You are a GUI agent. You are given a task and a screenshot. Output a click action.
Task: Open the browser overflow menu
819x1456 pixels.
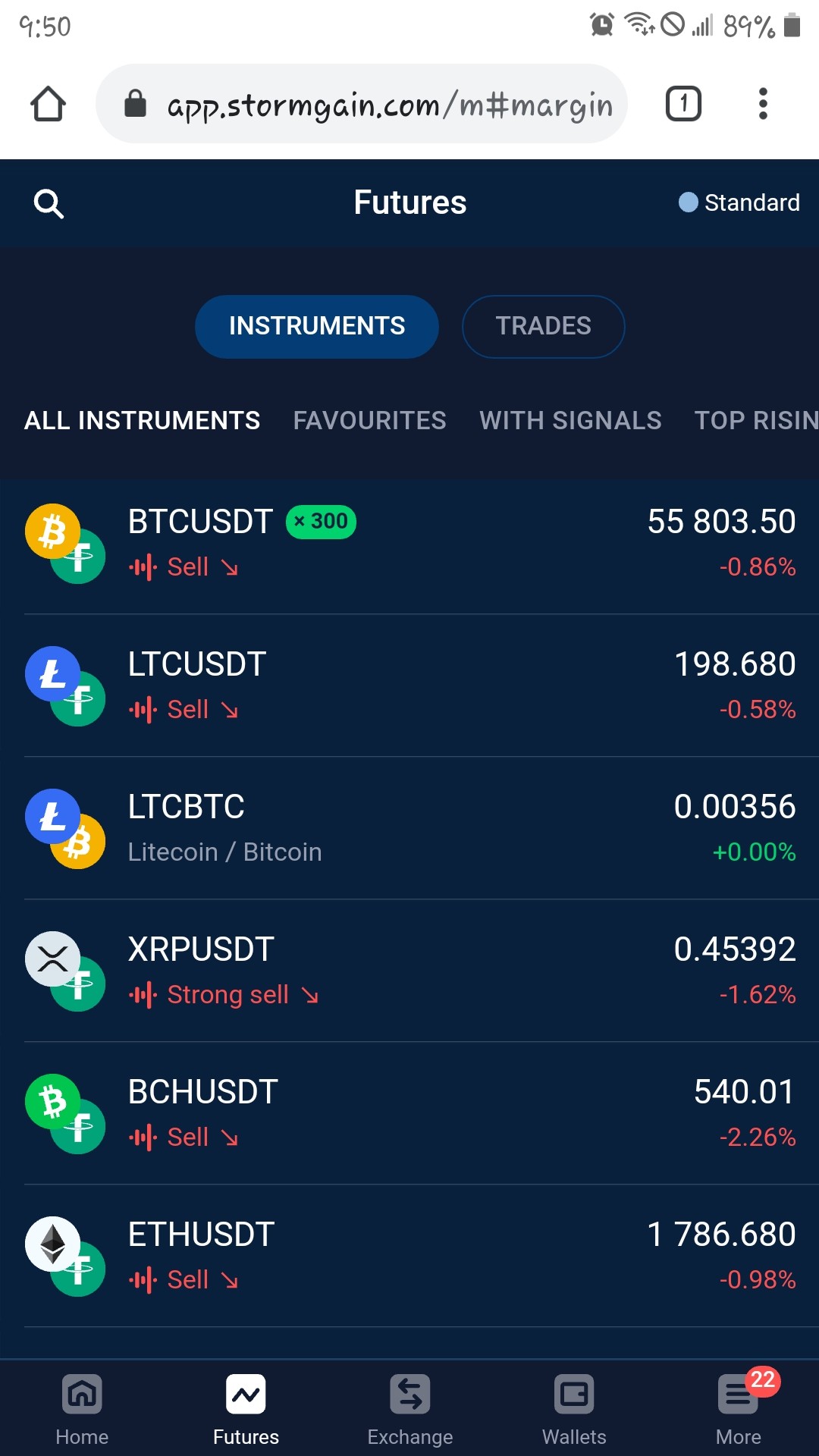click(763, 104)
